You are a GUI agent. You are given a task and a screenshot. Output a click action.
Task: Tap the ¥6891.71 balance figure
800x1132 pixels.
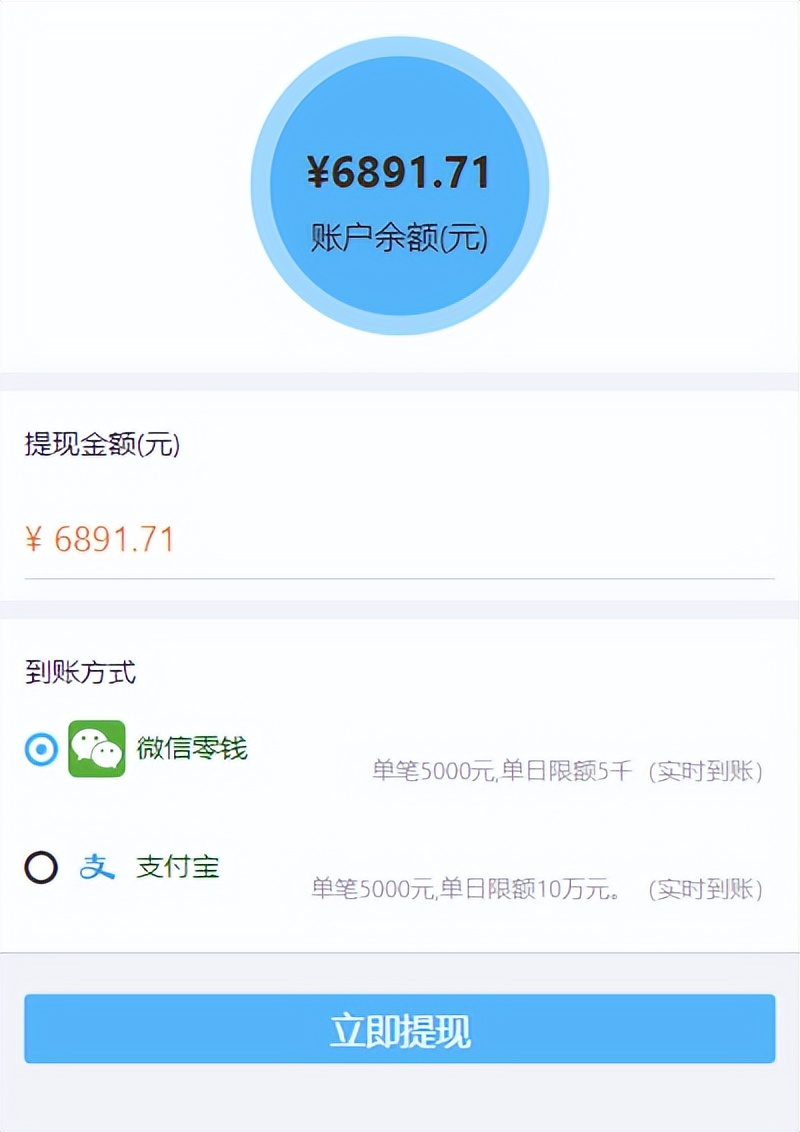[x=398, y=170]
